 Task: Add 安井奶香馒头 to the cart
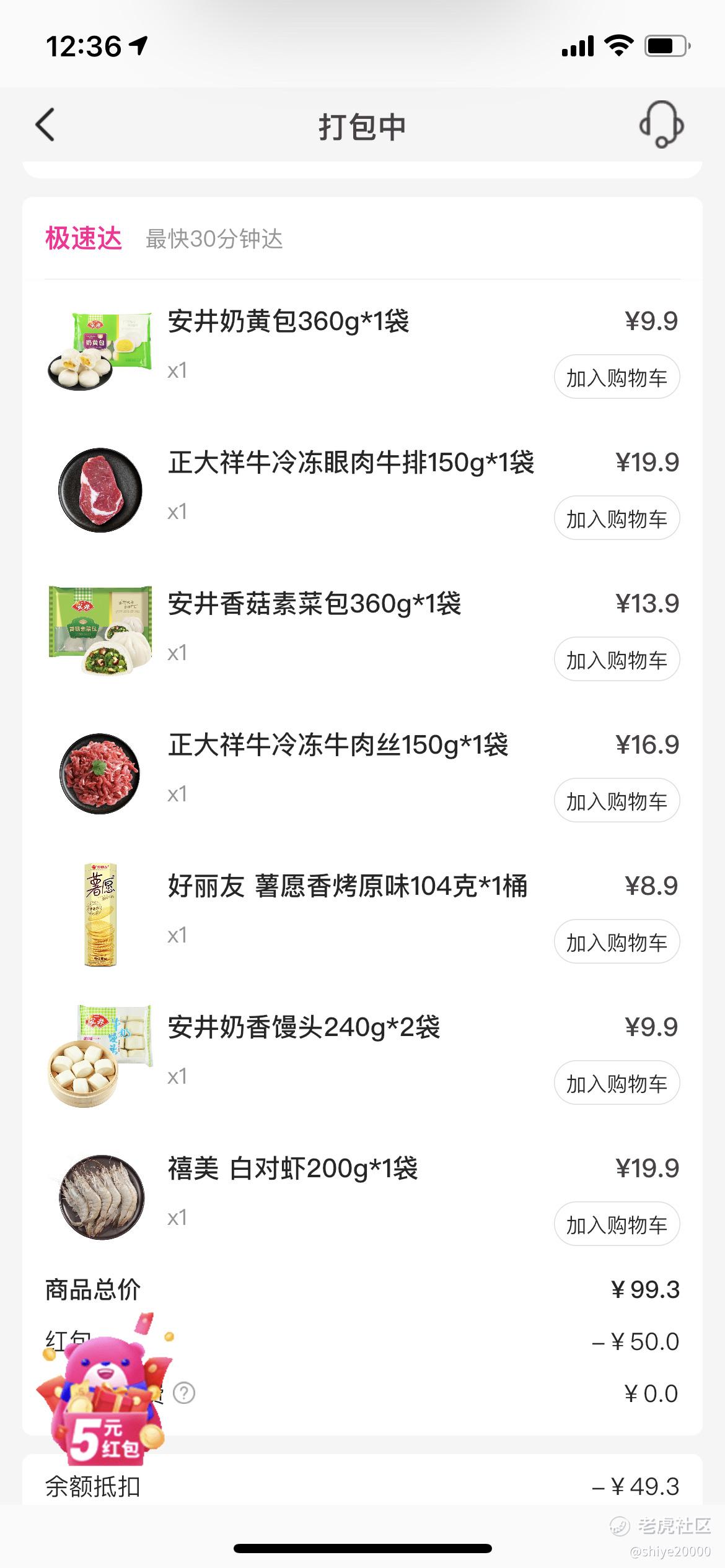tap(617, 1083)
